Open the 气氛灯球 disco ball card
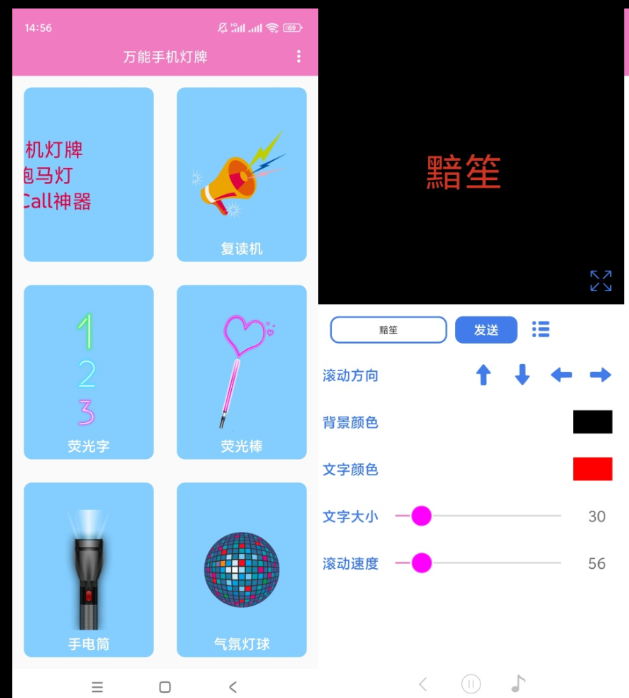Screen dimensions: 629x698 click(x=241, y=569)
